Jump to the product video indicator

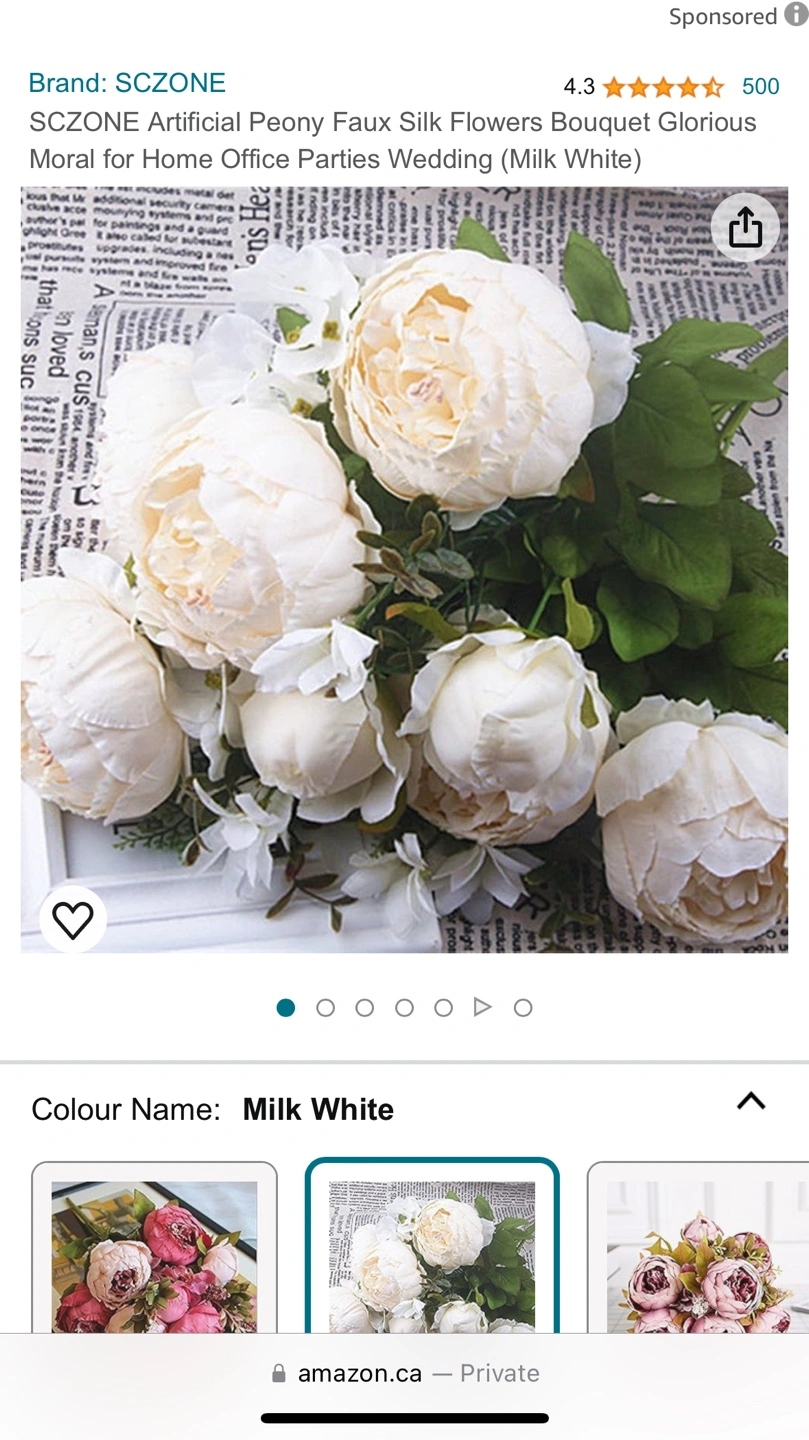(483, 1007)
